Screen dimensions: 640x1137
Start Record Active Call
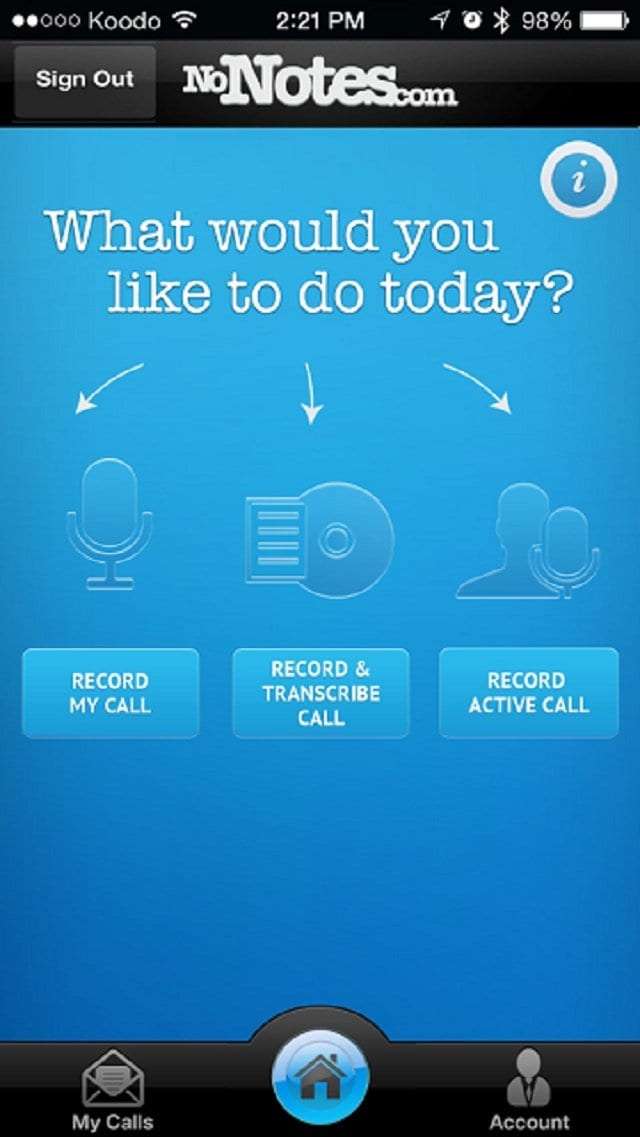(529, 693)
